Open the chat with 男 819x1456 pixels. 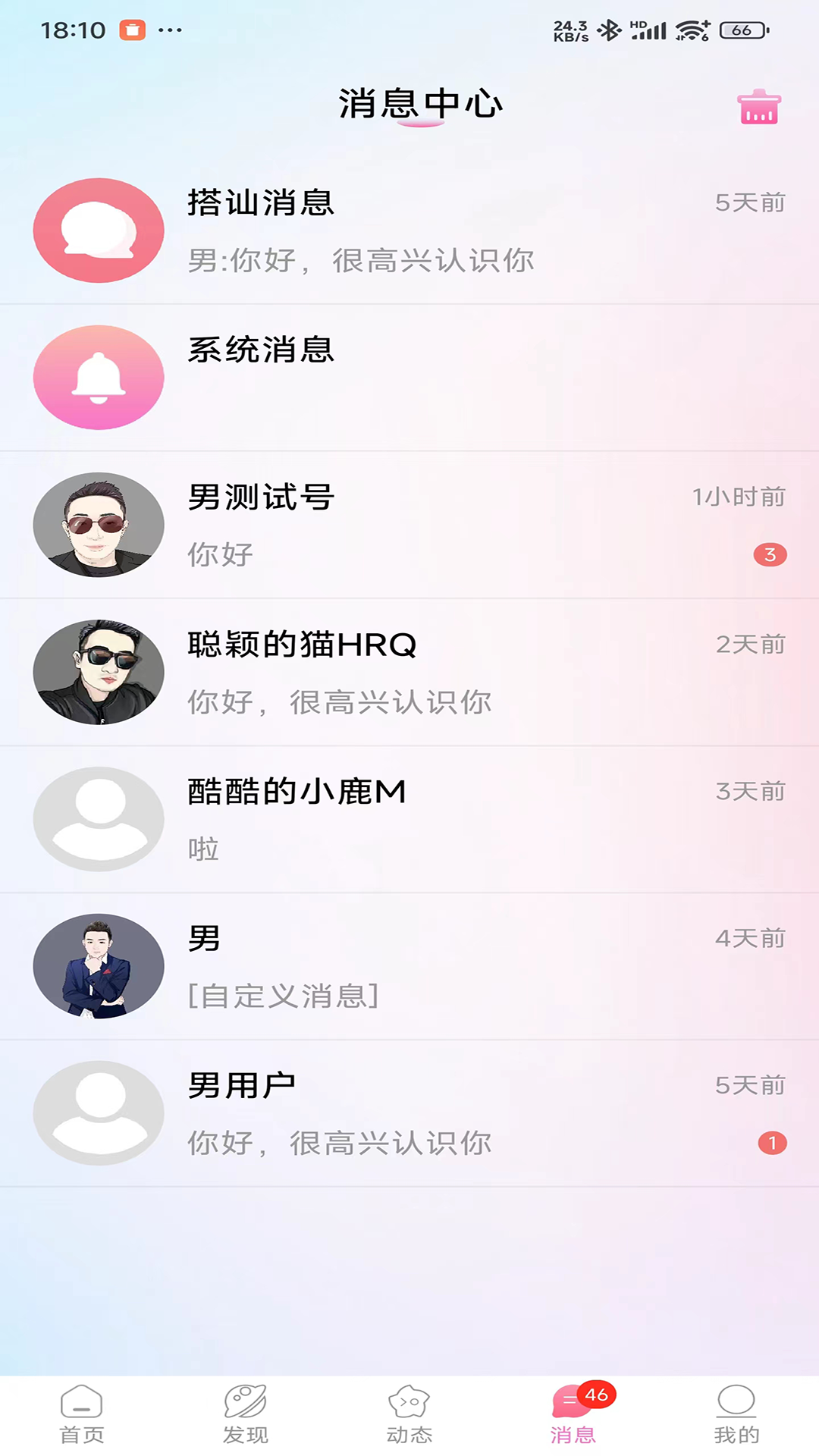(409, 966)
